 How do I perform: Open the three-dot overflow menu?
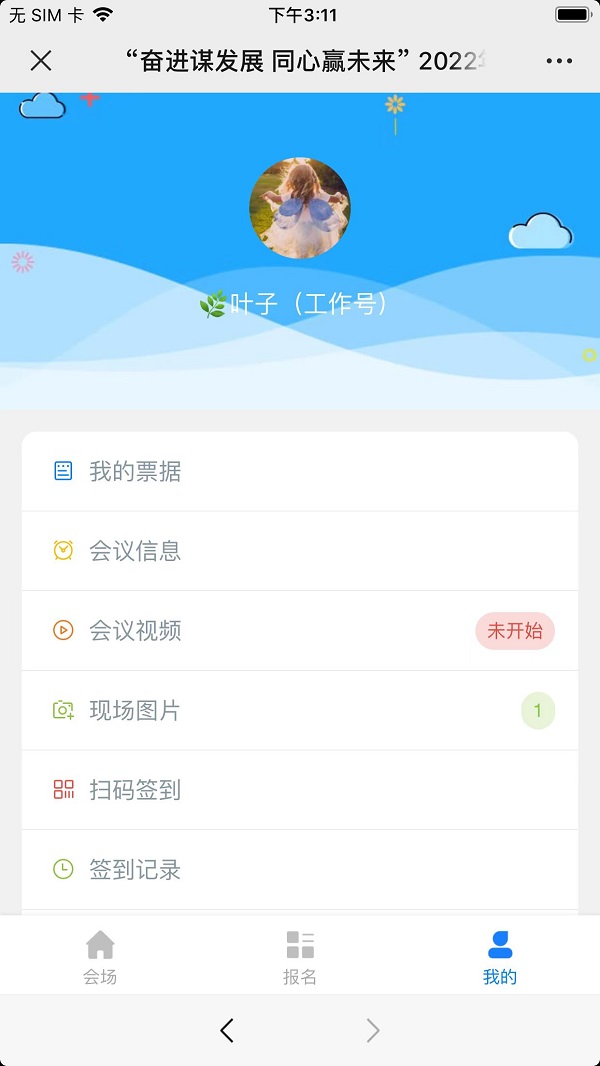(559, 61)
